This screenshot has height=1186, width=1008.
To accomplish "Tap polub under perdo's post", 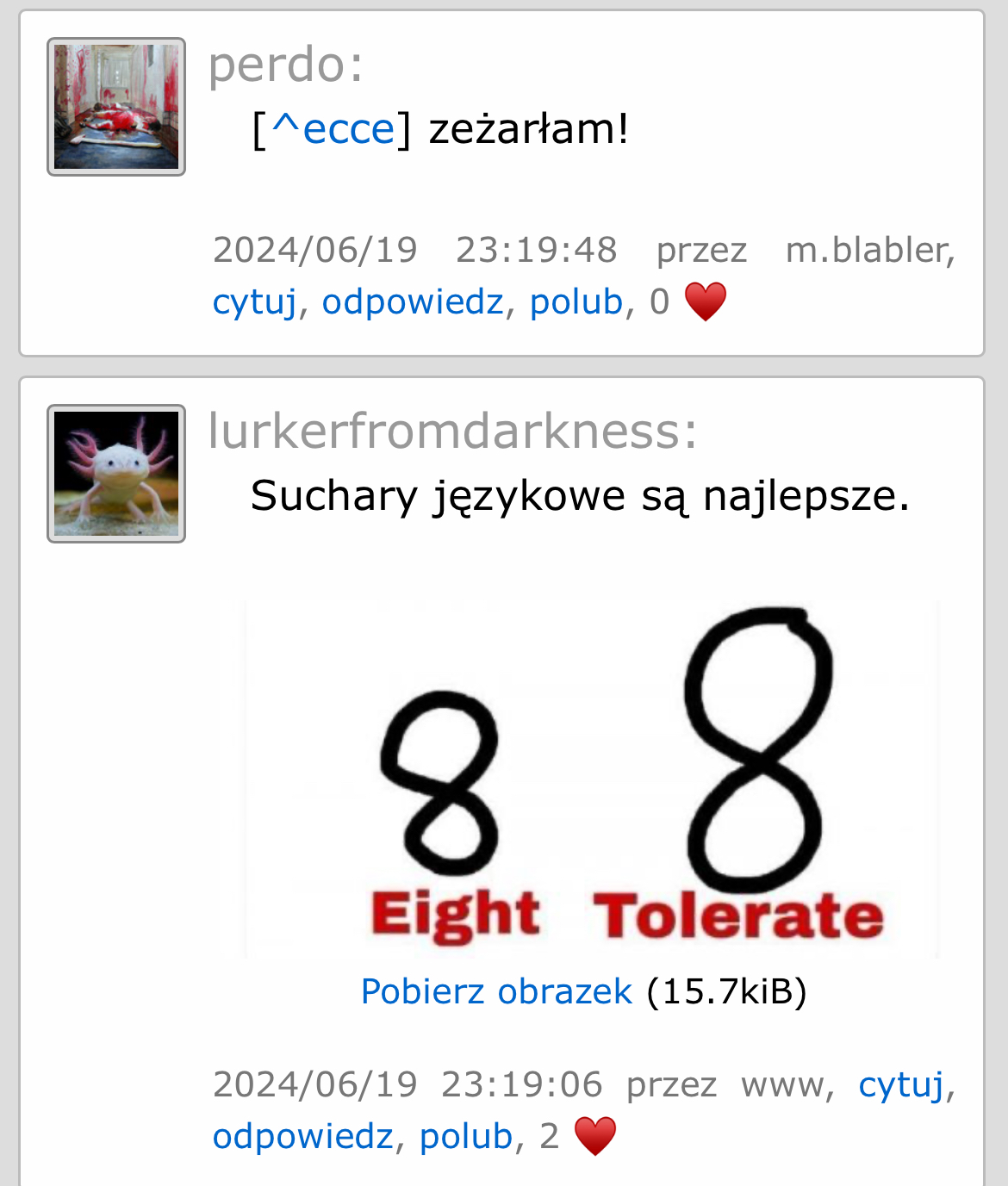I will 576,302.
